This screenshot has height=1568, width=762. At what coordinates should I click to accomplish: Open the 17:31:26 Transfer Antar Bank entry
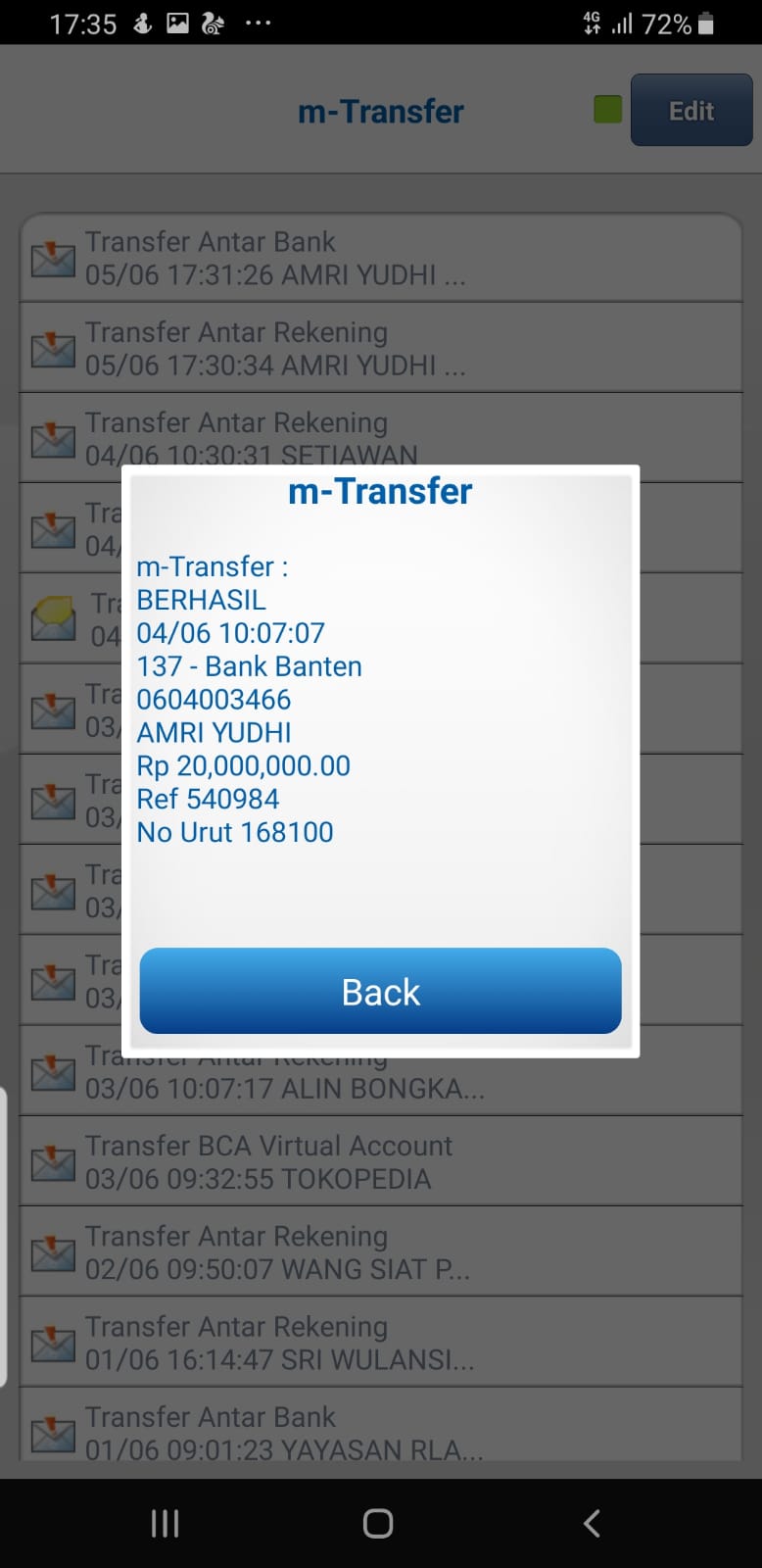(380, 258)
